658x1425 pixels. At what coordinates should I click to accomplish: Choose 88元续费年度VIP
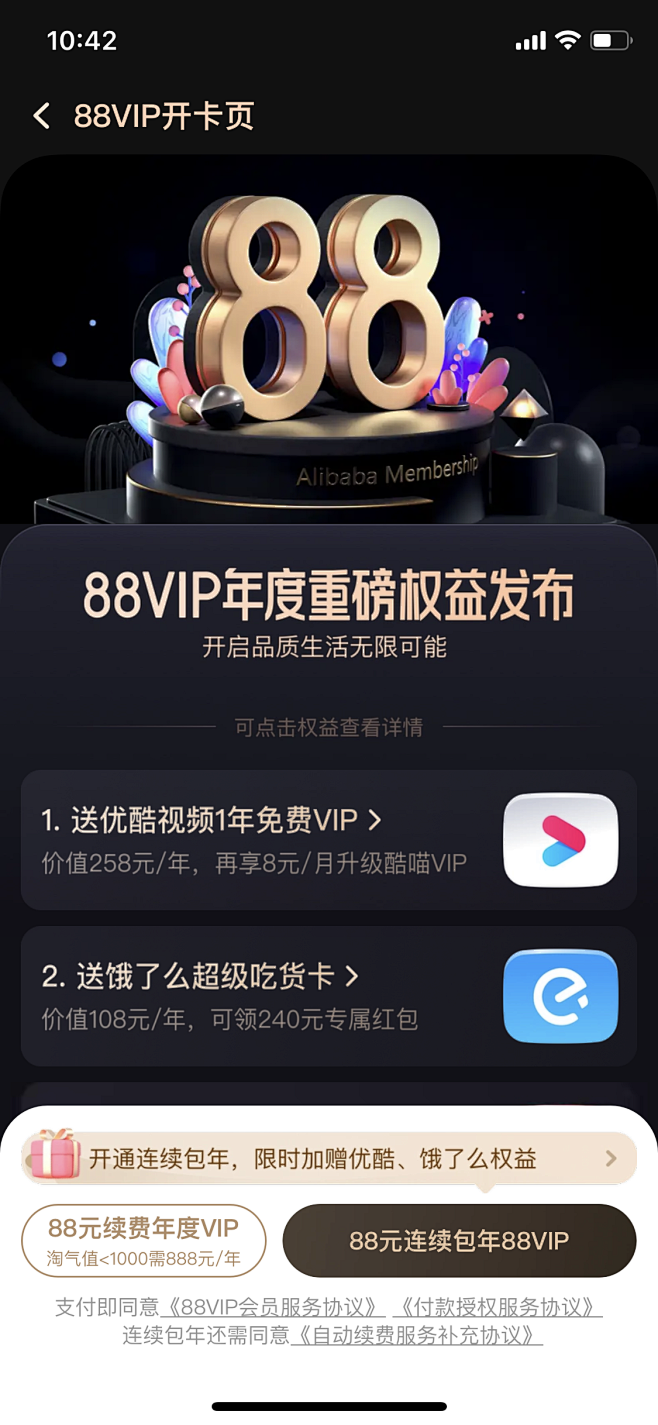point(144,1240)
